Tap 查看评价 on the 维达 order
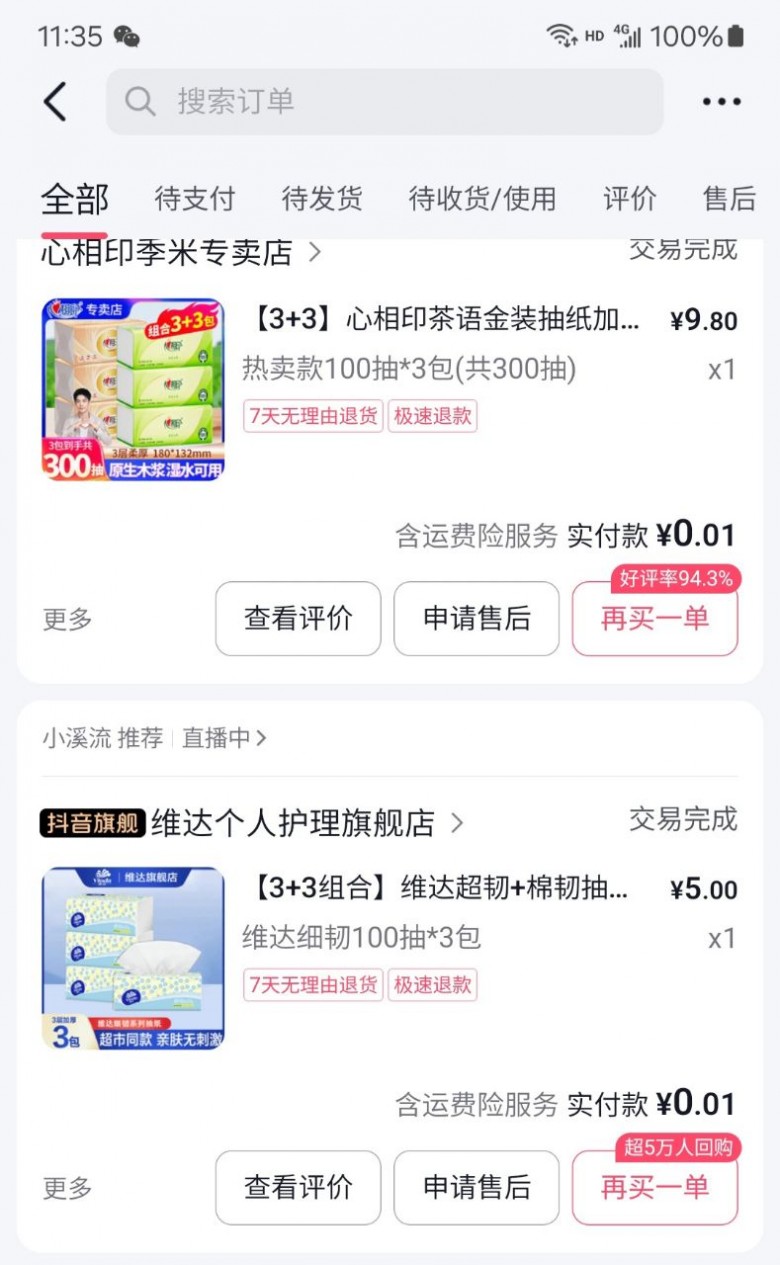Screen dimensions: 780x1265 pos(298,1188)
